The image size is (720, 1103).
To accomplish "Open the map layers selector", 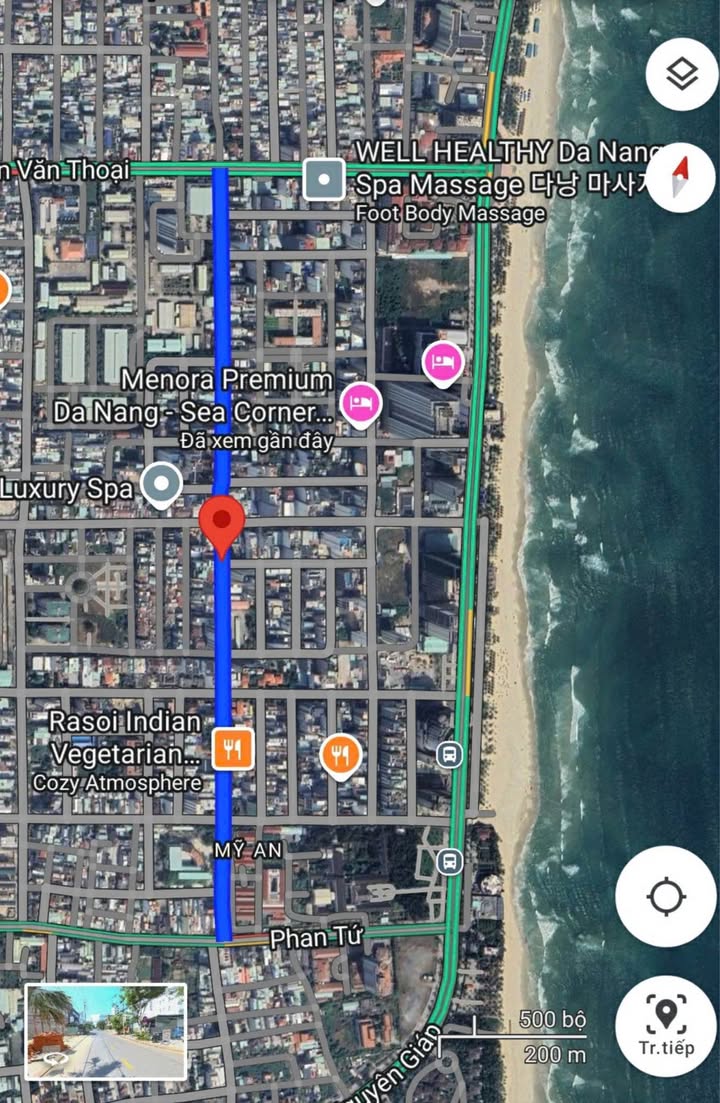I will (x=681, y=73).
